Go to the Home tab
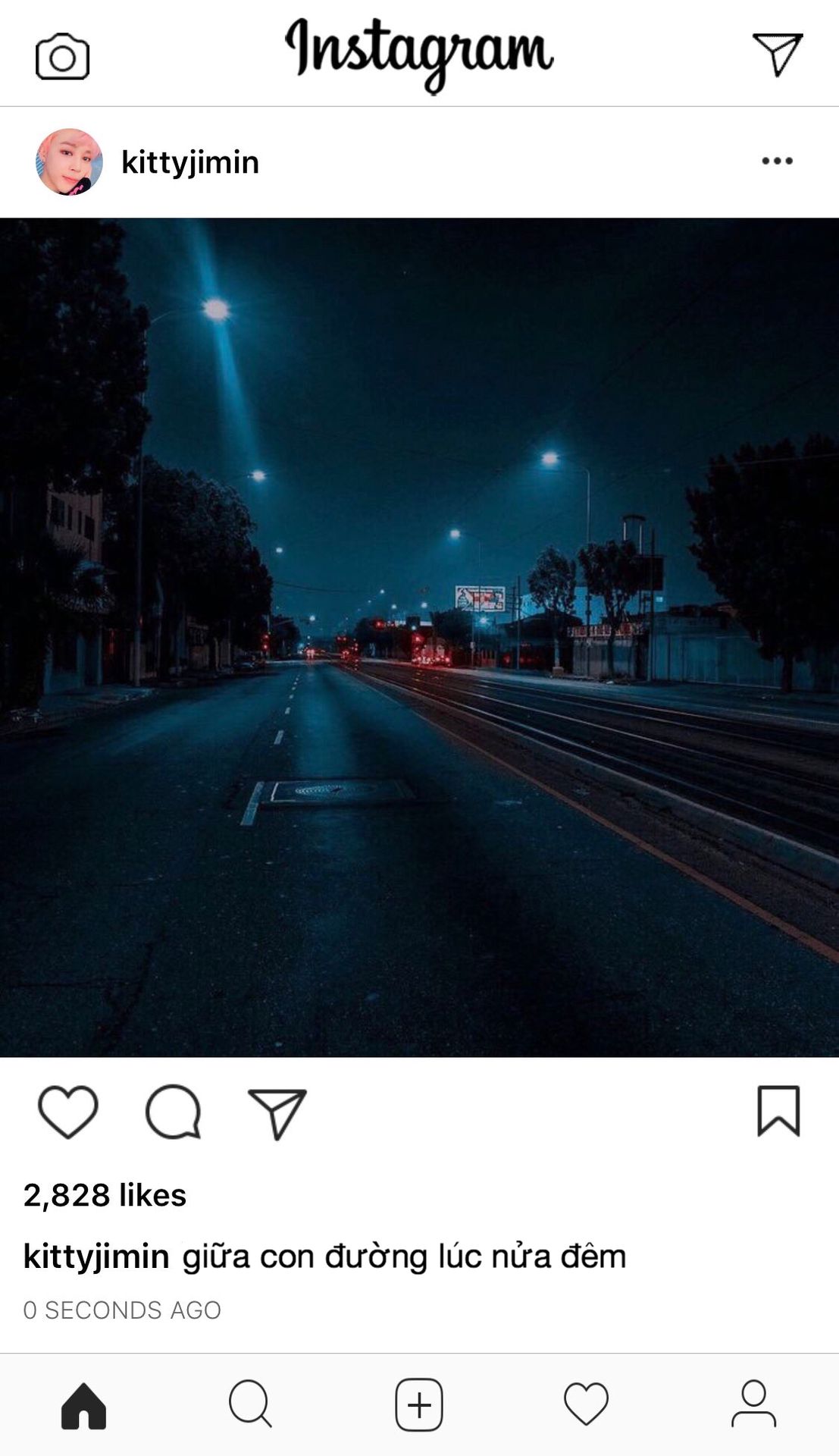The height and width of the screenshot is (1456, 839). [x=83, y=1405]
